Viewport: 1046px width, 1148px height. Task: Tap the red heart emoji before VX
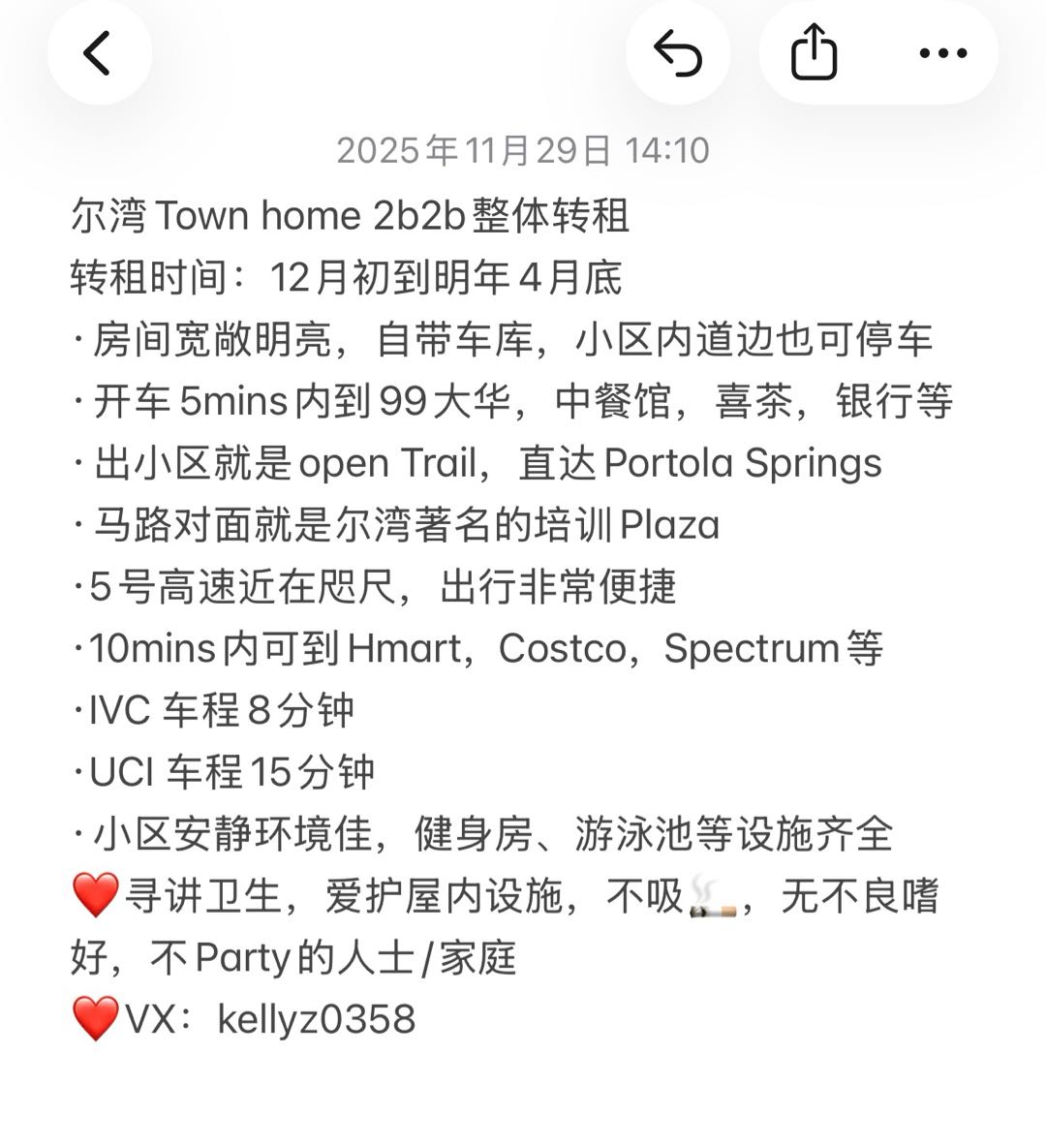click(x=93, y=1014)
